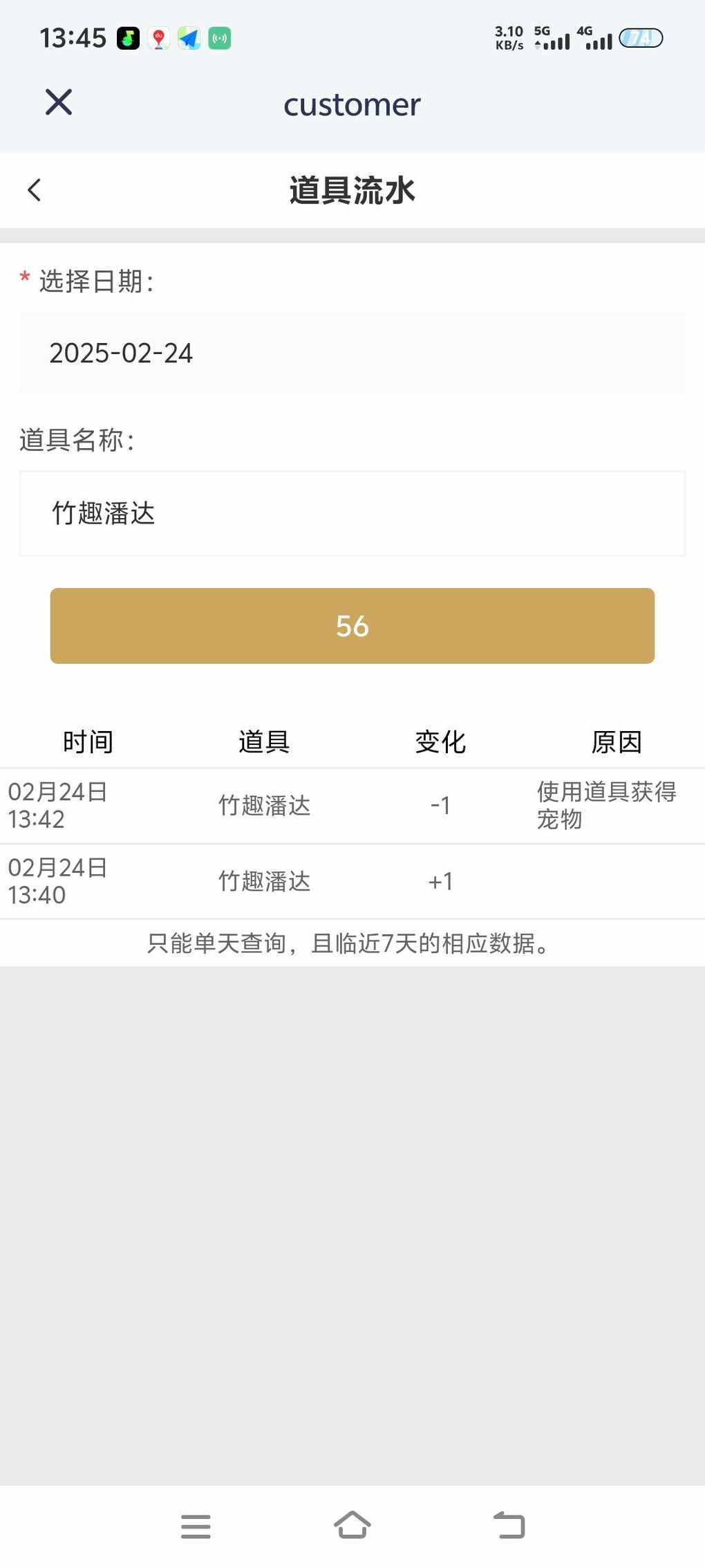The height and width of the screenshot is (1568, 705).
Task: Open recent apps from the navigation bar
Action: (196, 1526)
